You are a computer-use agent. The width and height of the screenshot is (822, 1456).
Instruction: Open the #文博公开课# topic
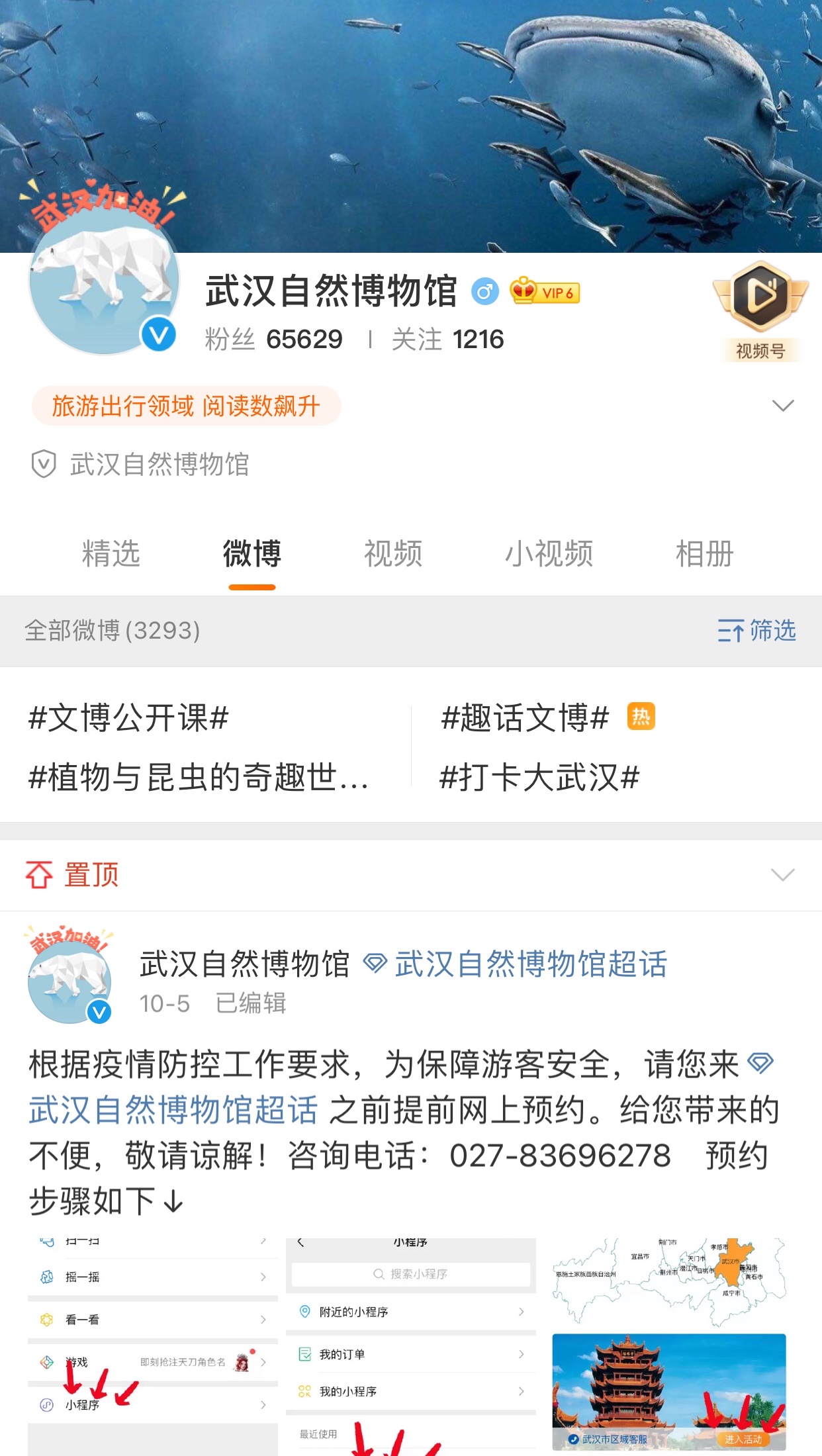pyautogui.click(x=128, y=718)
